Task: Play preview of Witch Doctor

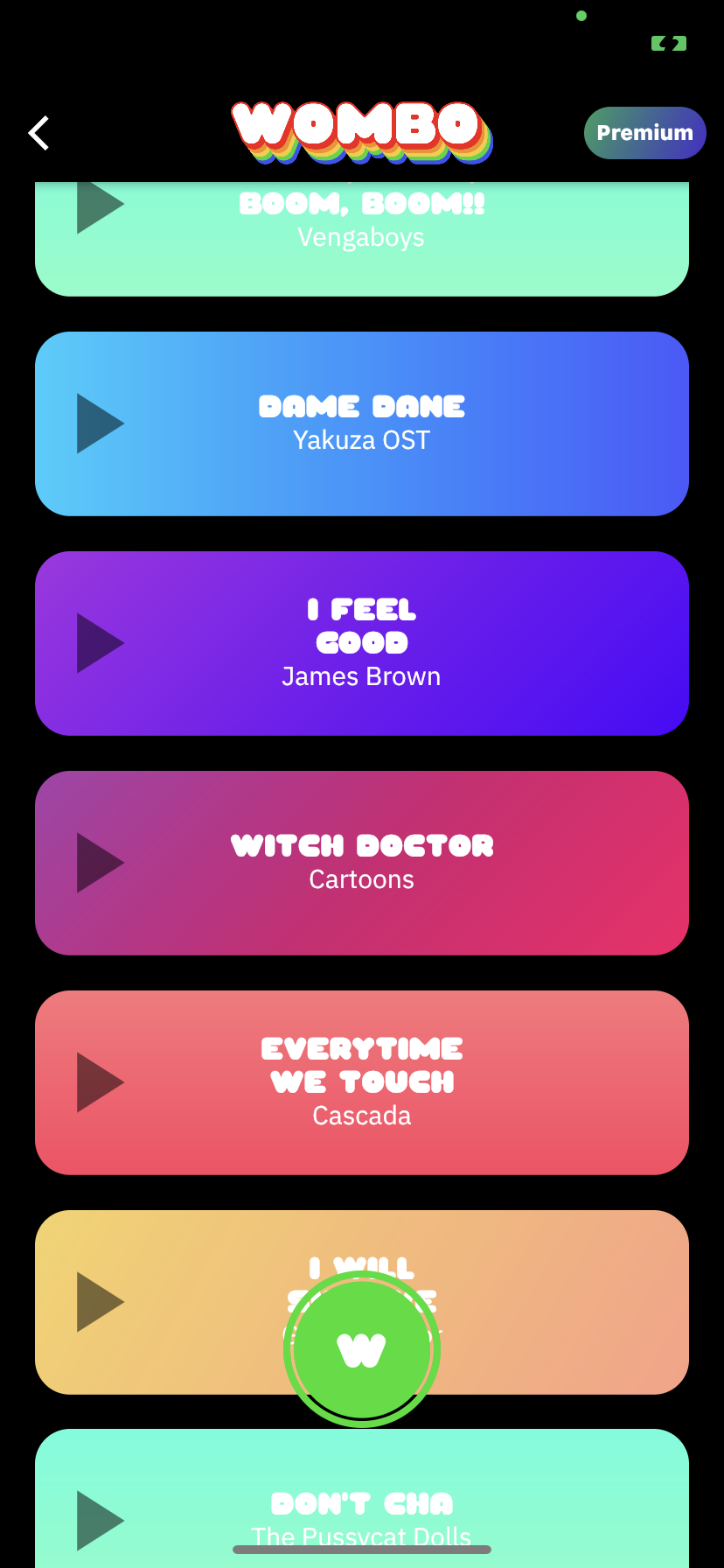Action: [100, 863]
